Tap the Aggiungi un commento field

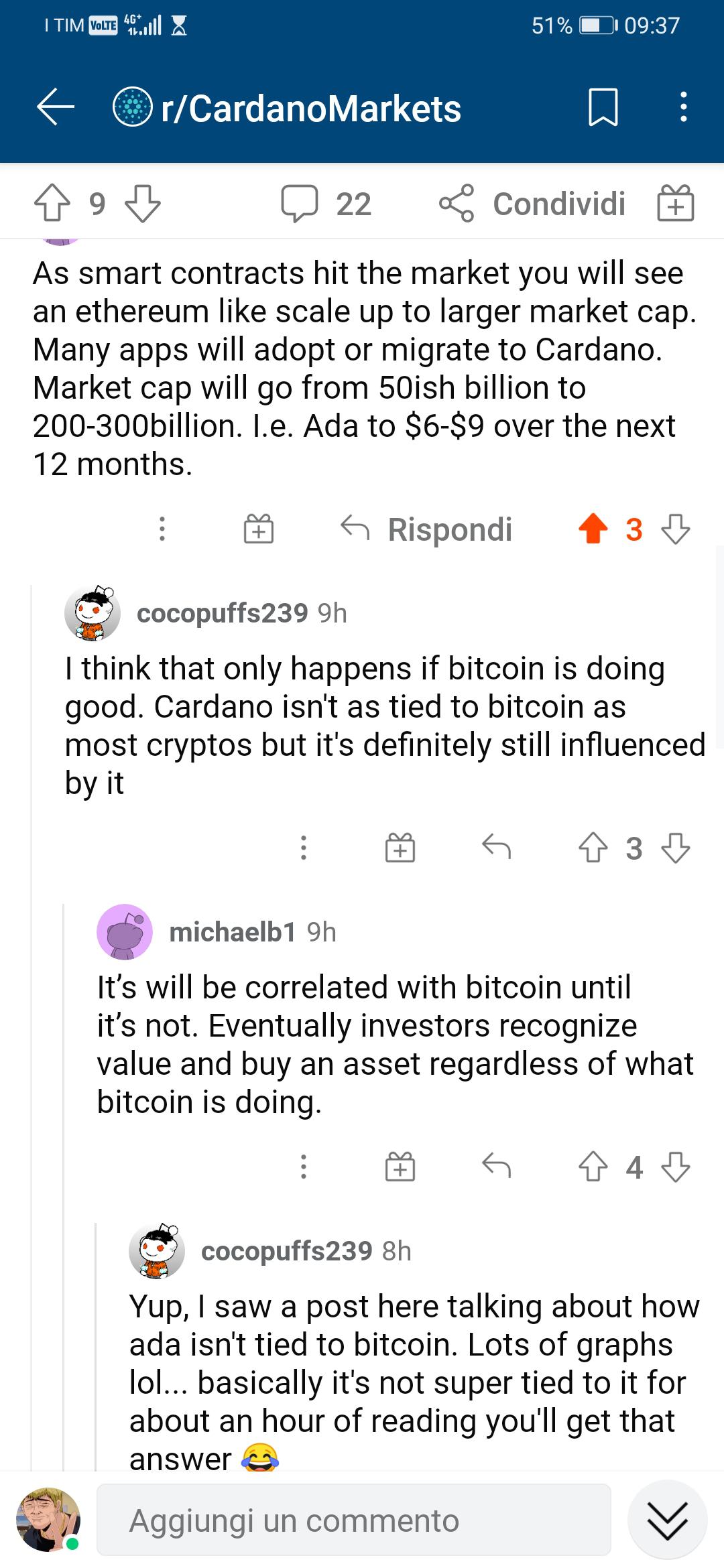pos(354,1520)
